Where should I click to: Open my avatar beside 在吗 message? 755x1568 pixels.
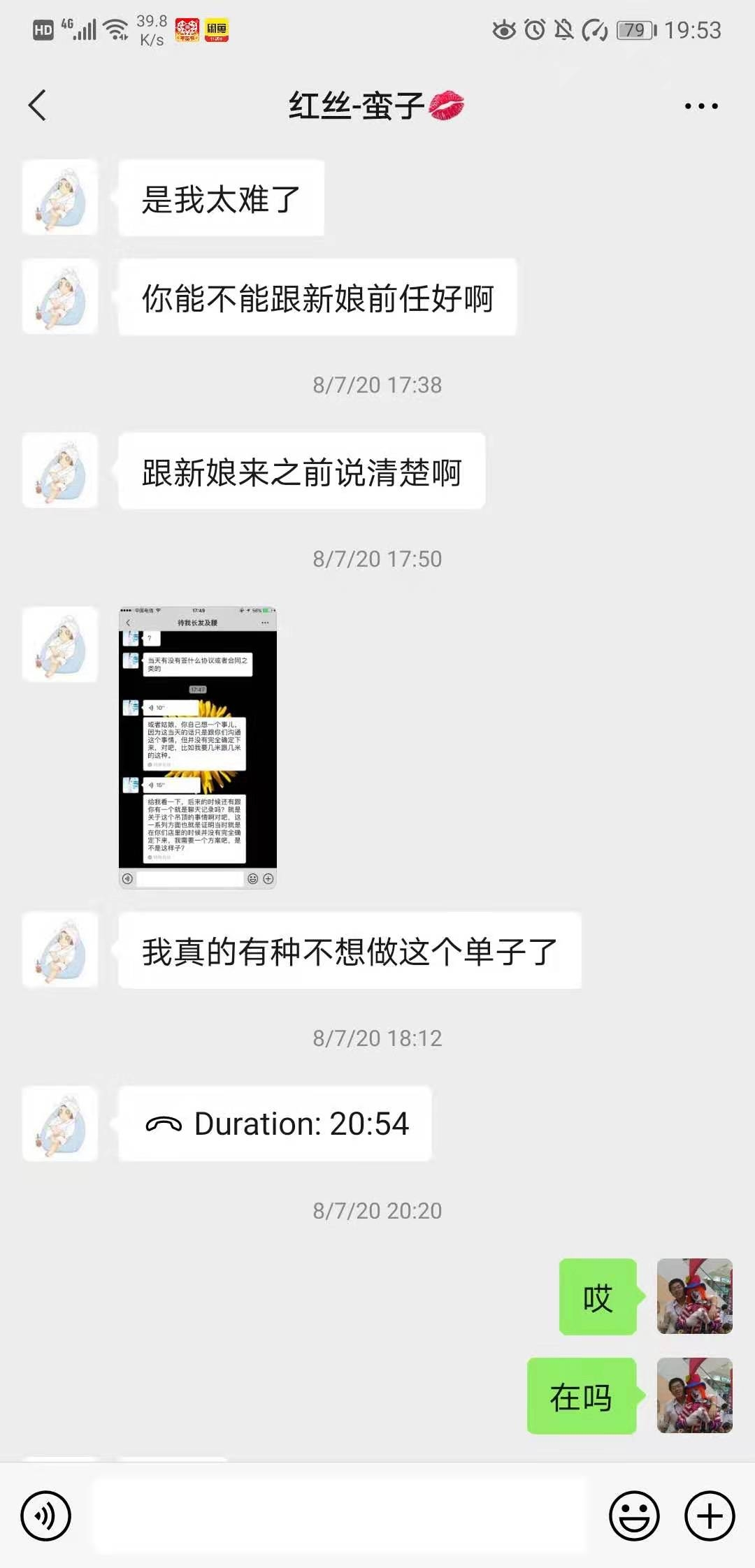tap(695, 1395)
